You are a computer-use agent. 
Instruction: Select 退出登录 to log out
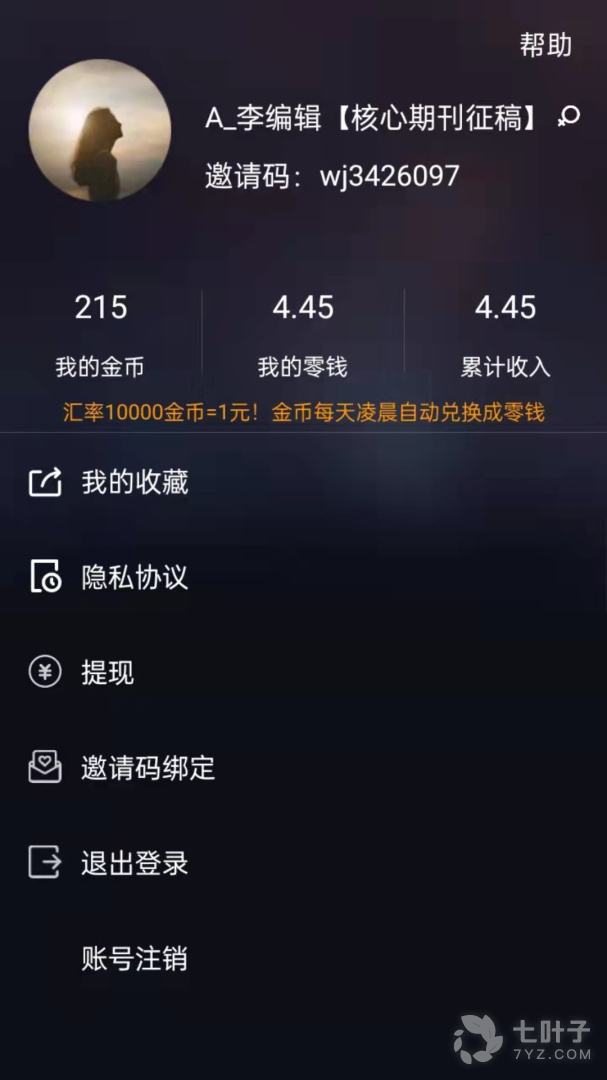tap(134, 863)
